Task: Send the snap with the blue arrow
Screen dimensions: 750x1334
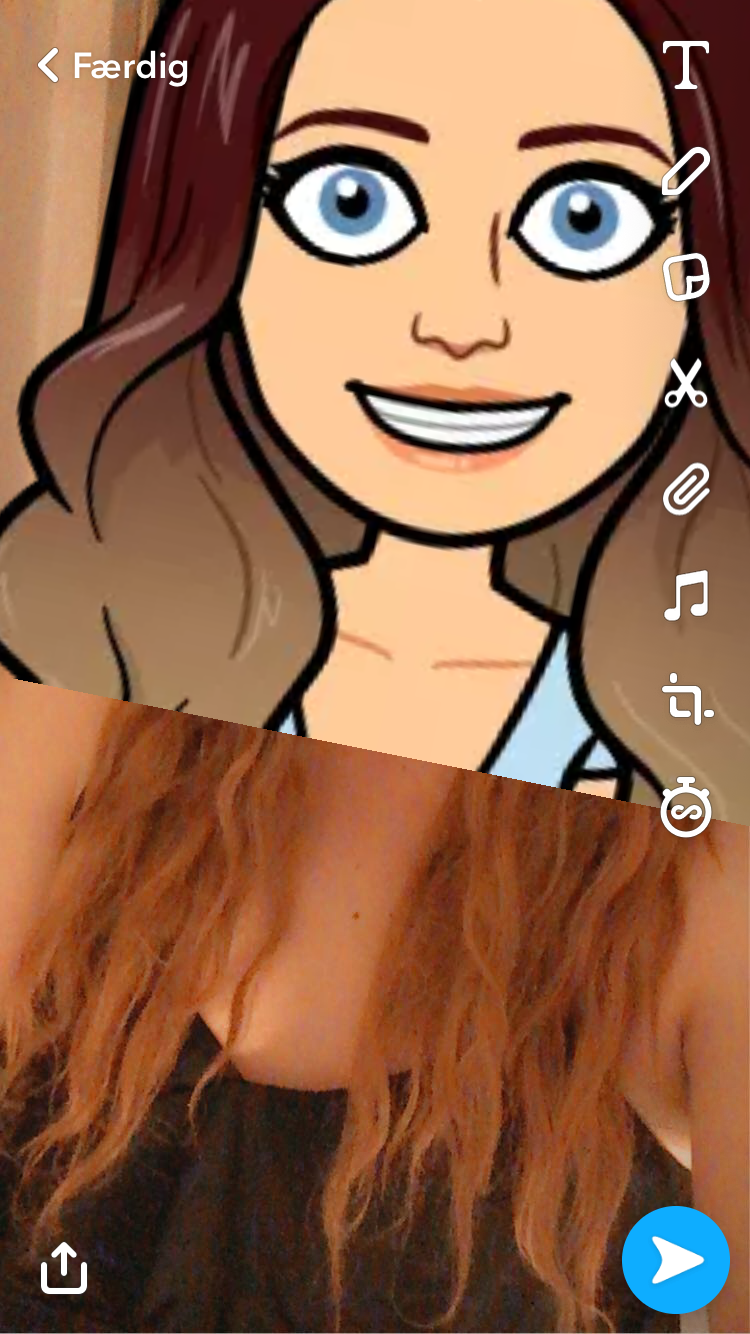Action: point(676,1260)
